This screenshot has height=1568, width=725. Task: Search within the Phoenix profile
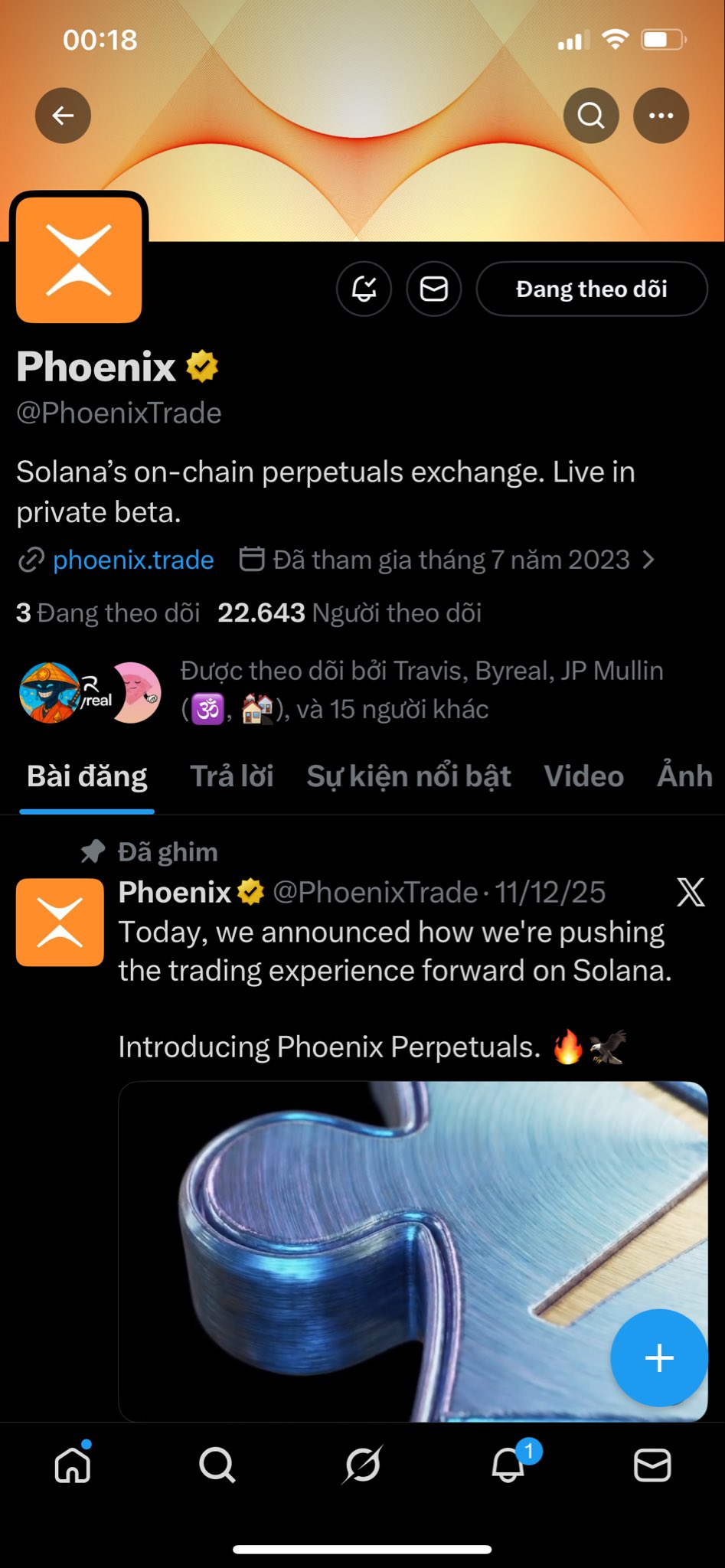[x=591, y=116]
